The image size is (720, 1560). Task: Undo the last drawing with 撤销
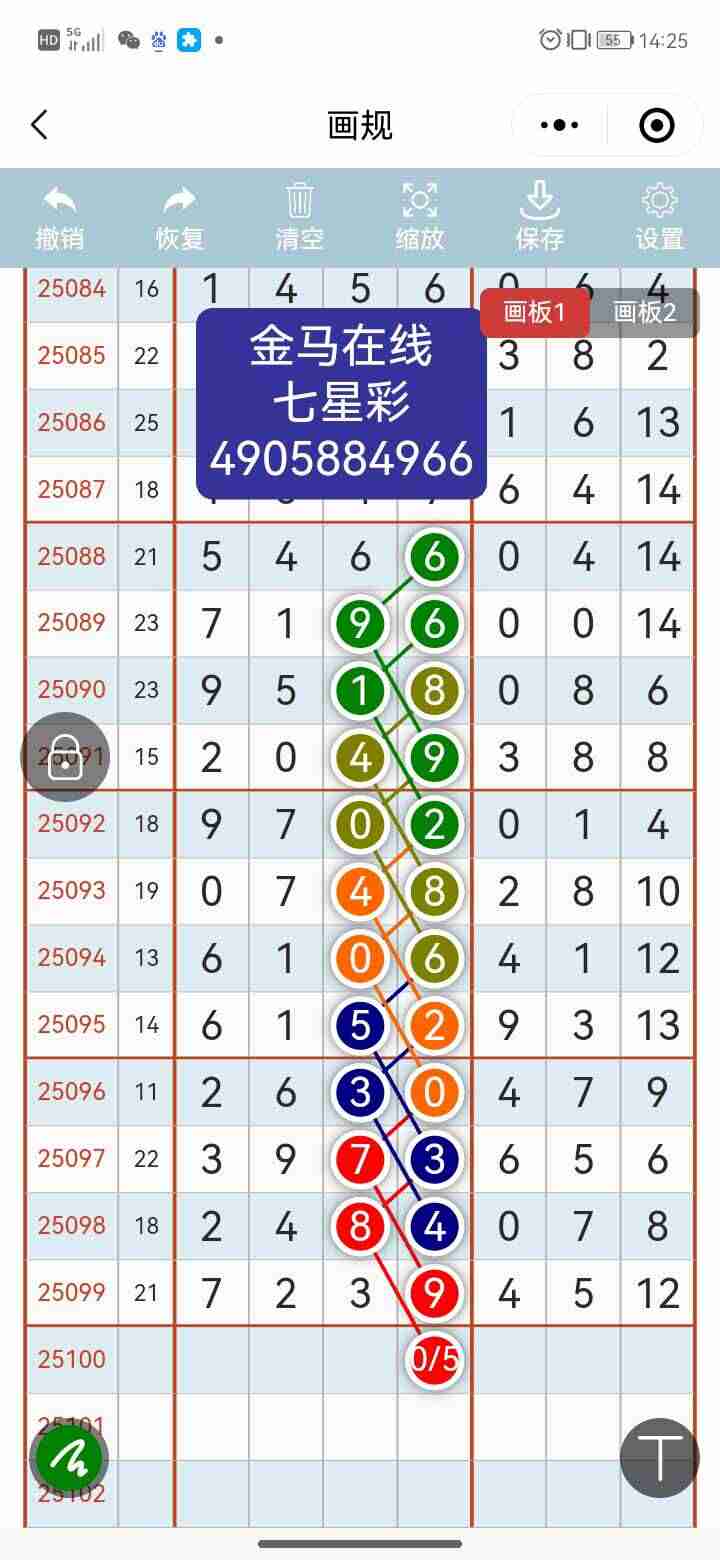tap(60, 217)
